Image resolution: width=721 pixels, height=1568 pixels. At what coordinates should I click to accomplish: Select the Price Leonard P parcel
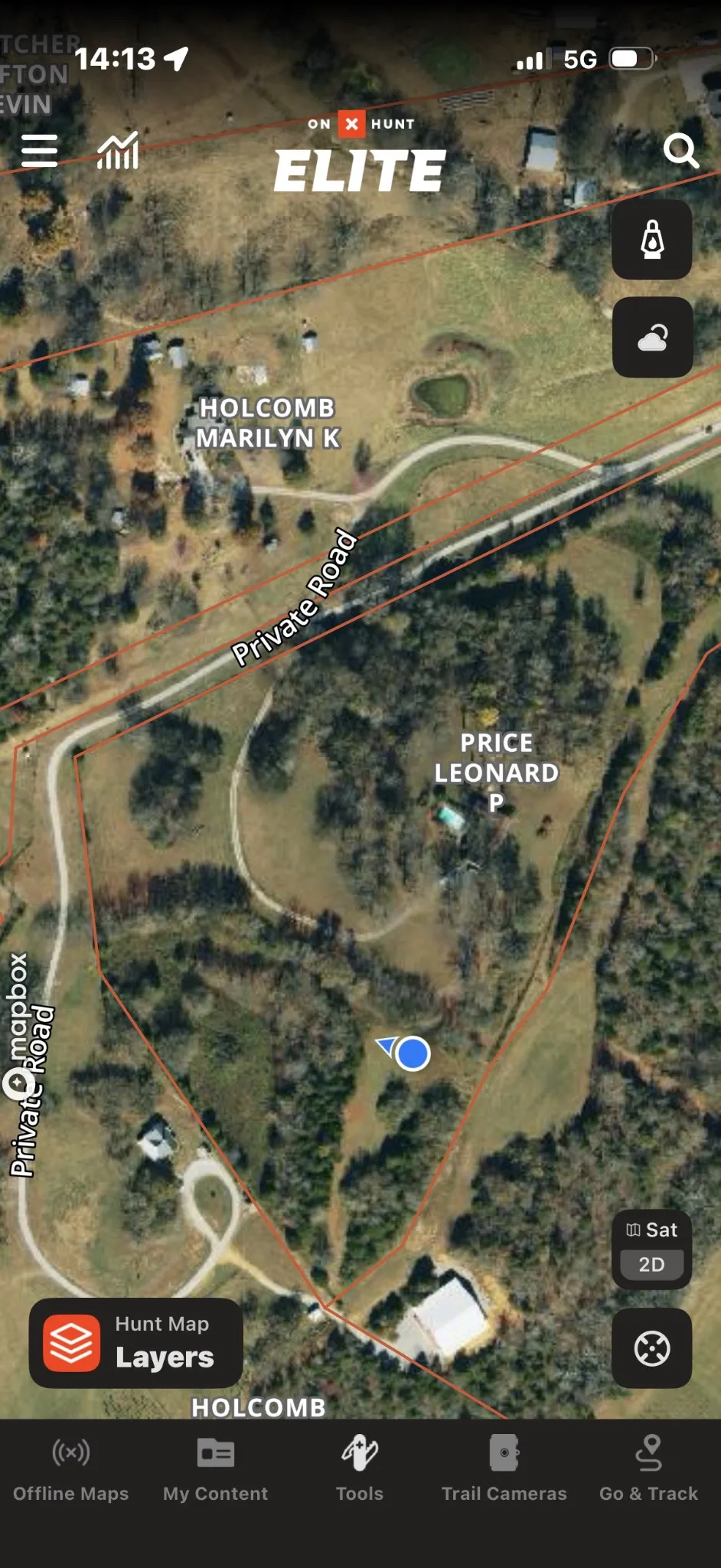pyautogui.click(x=496, y=772)
